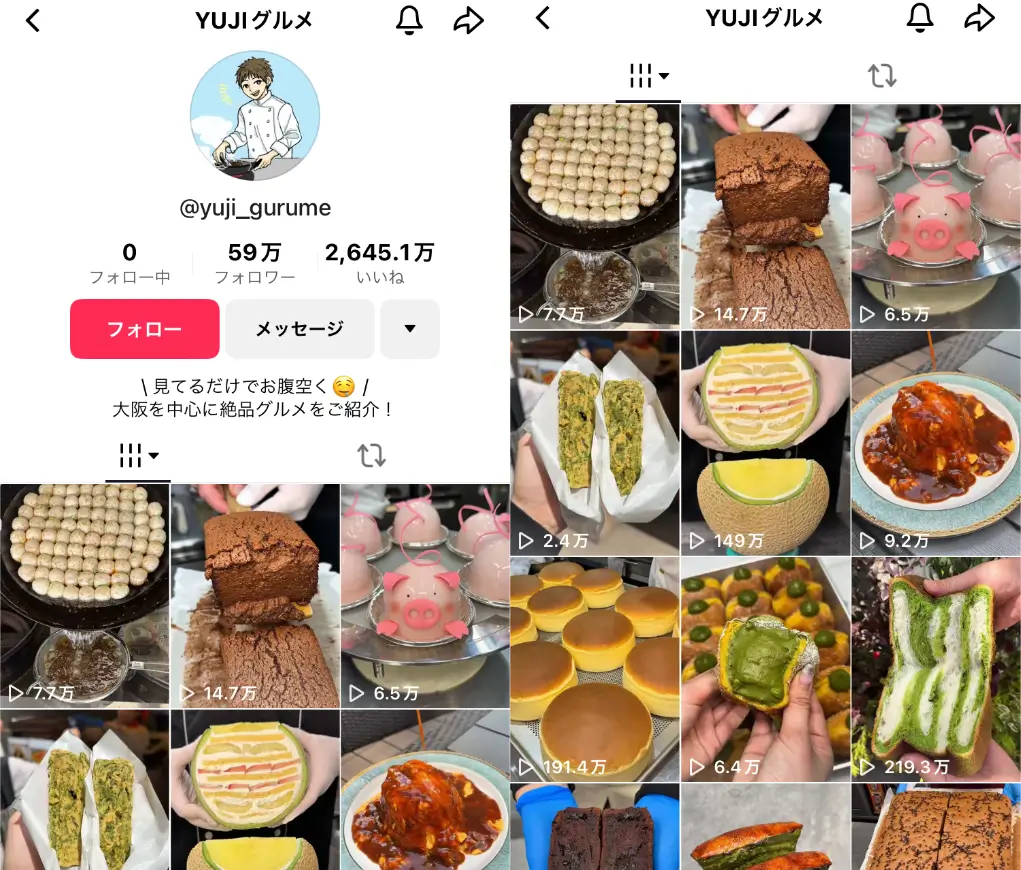Play the melon cake video with 149万 views
Image resolution: width=1021 pixels, height=870 pixels.
[765, 443]
